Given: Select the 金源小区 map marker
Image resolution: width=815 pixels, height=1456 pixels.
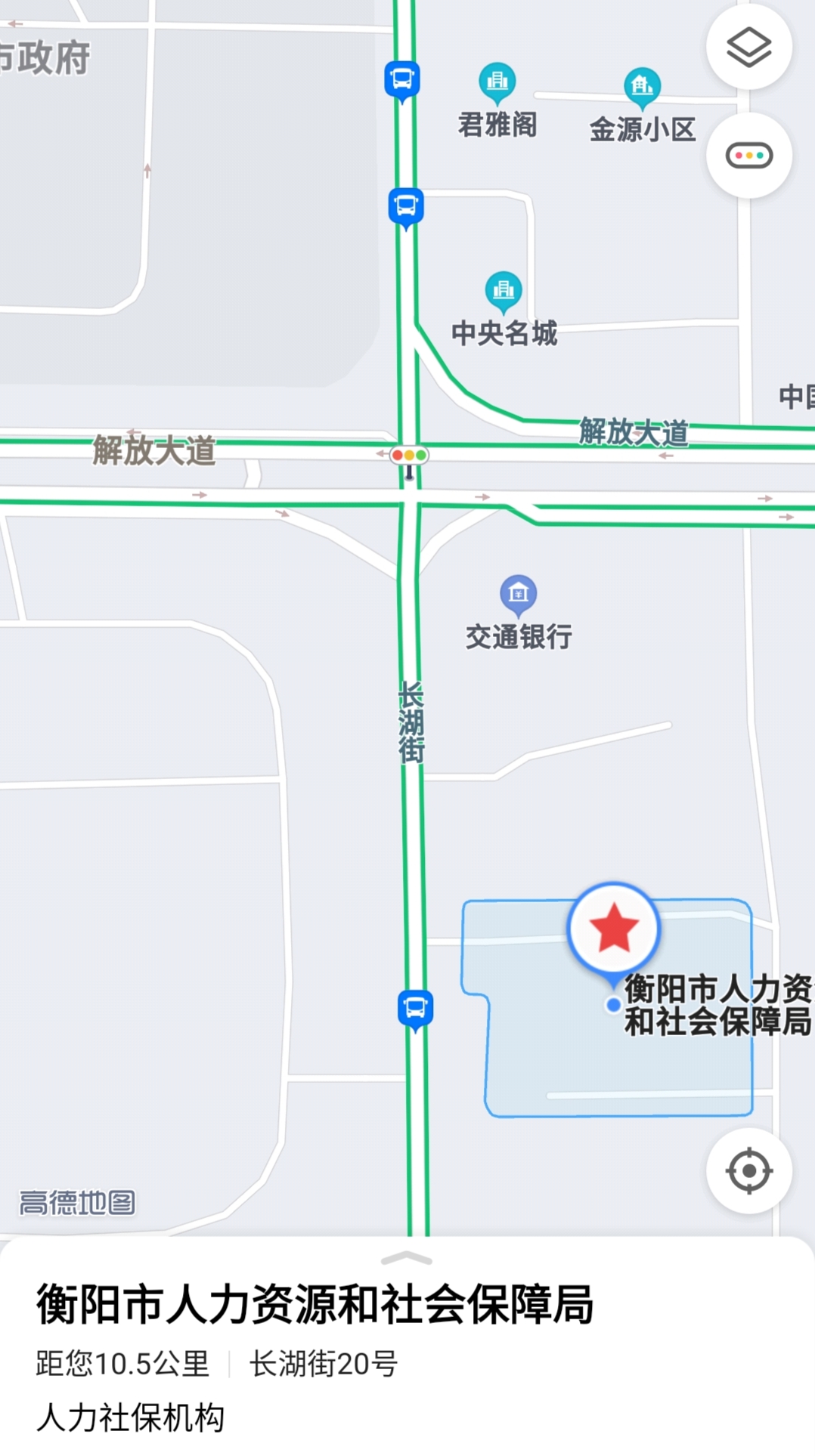Looking at the screenshot, I should point(642,85).
